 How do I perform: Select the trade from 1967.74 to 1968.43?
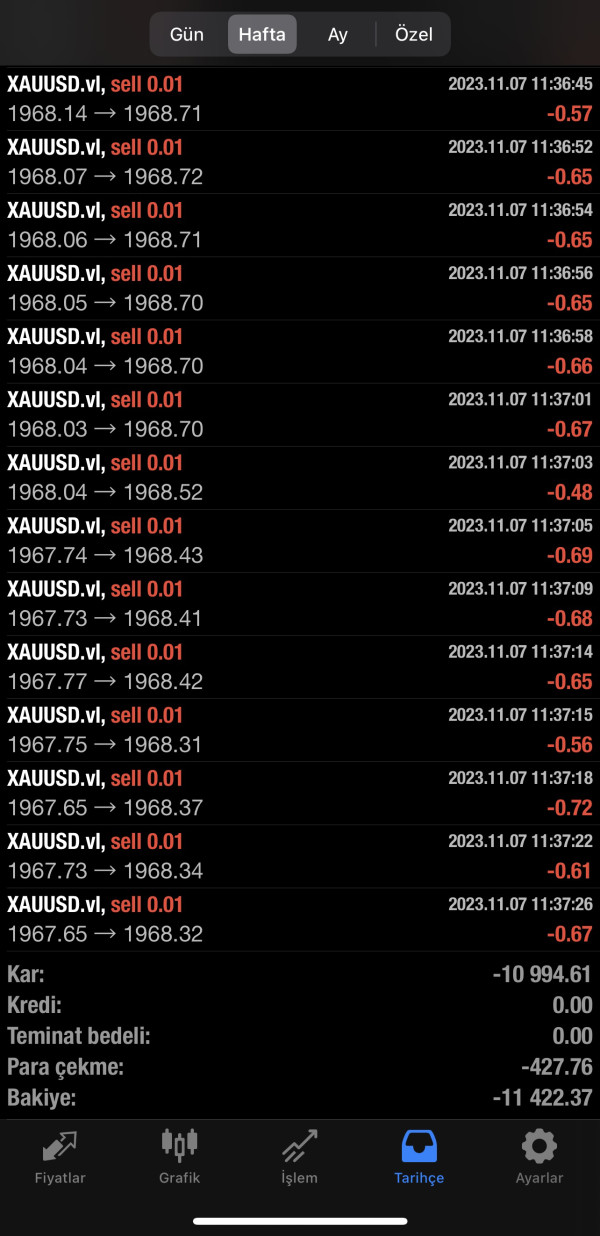[x=300, y=540]
